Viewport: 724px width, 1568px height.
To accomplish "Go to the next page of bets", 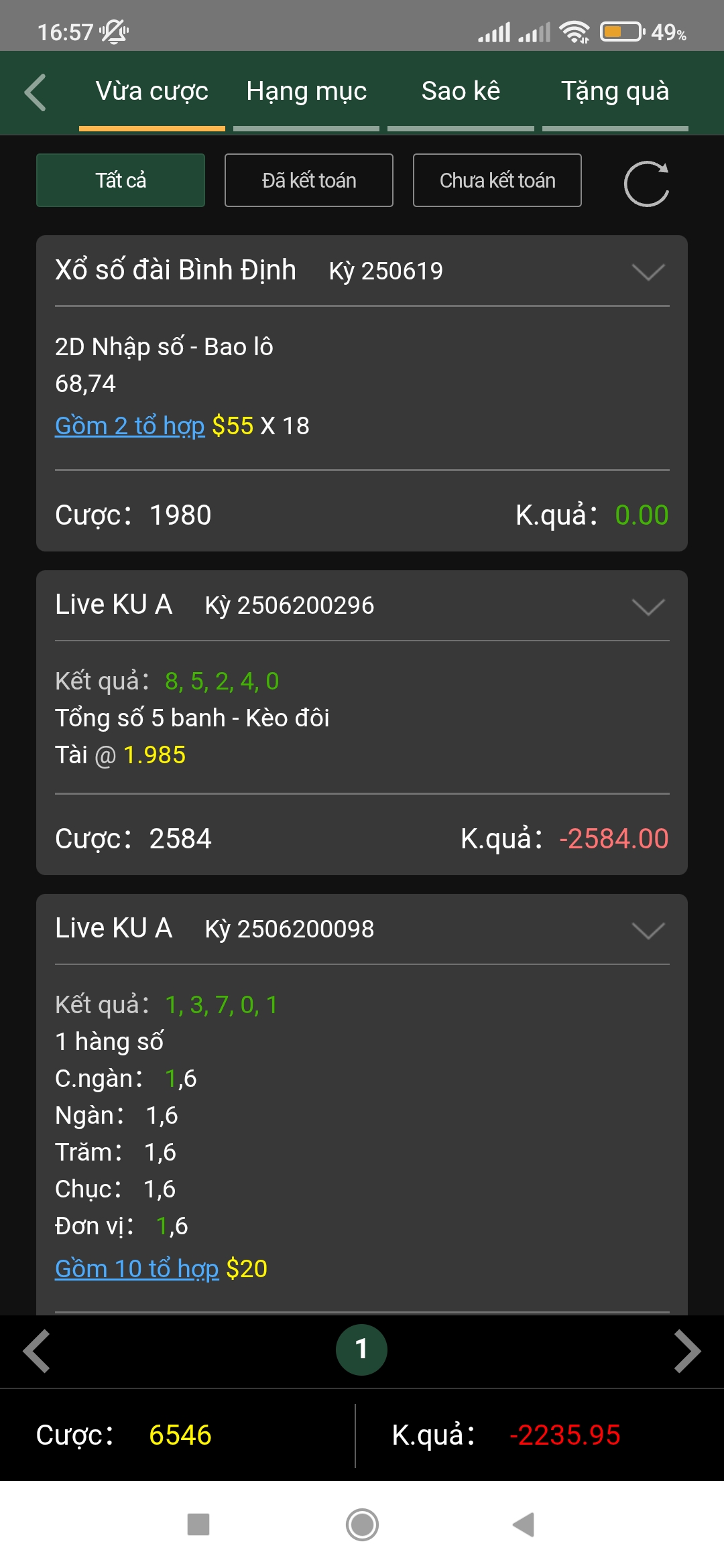I will 687,1351.
